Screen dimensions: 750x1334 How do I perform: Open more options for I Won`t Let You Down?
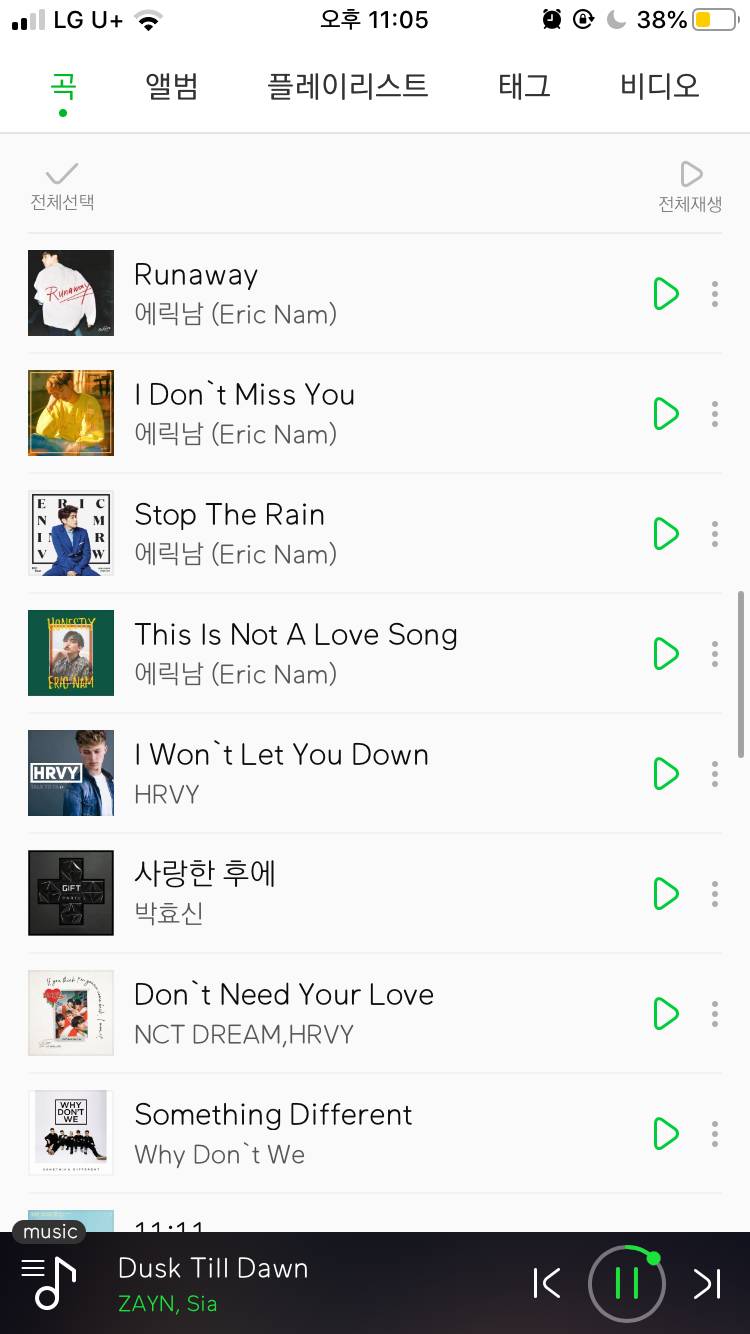(x=715, y=773)
